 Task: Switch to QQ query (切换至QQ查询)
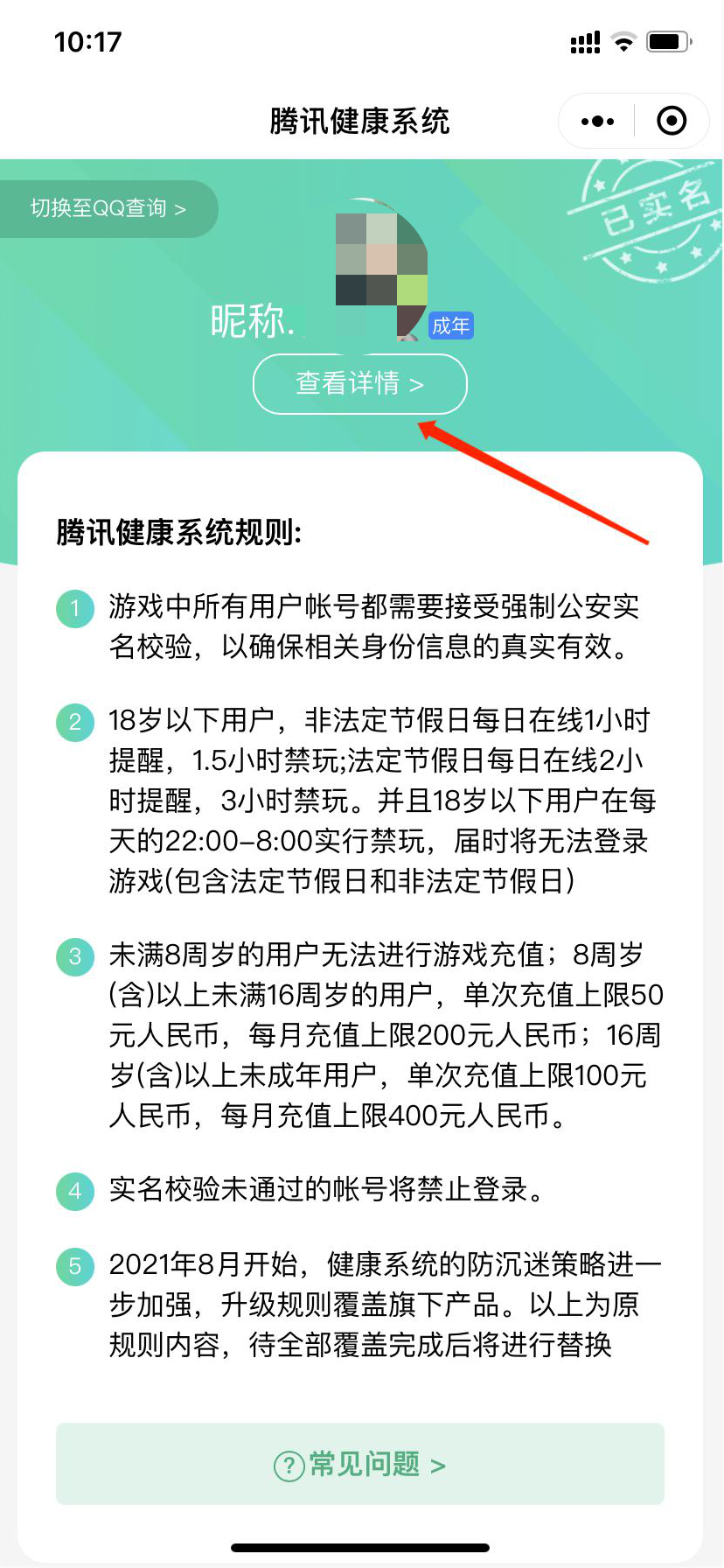tap(108, 209)
